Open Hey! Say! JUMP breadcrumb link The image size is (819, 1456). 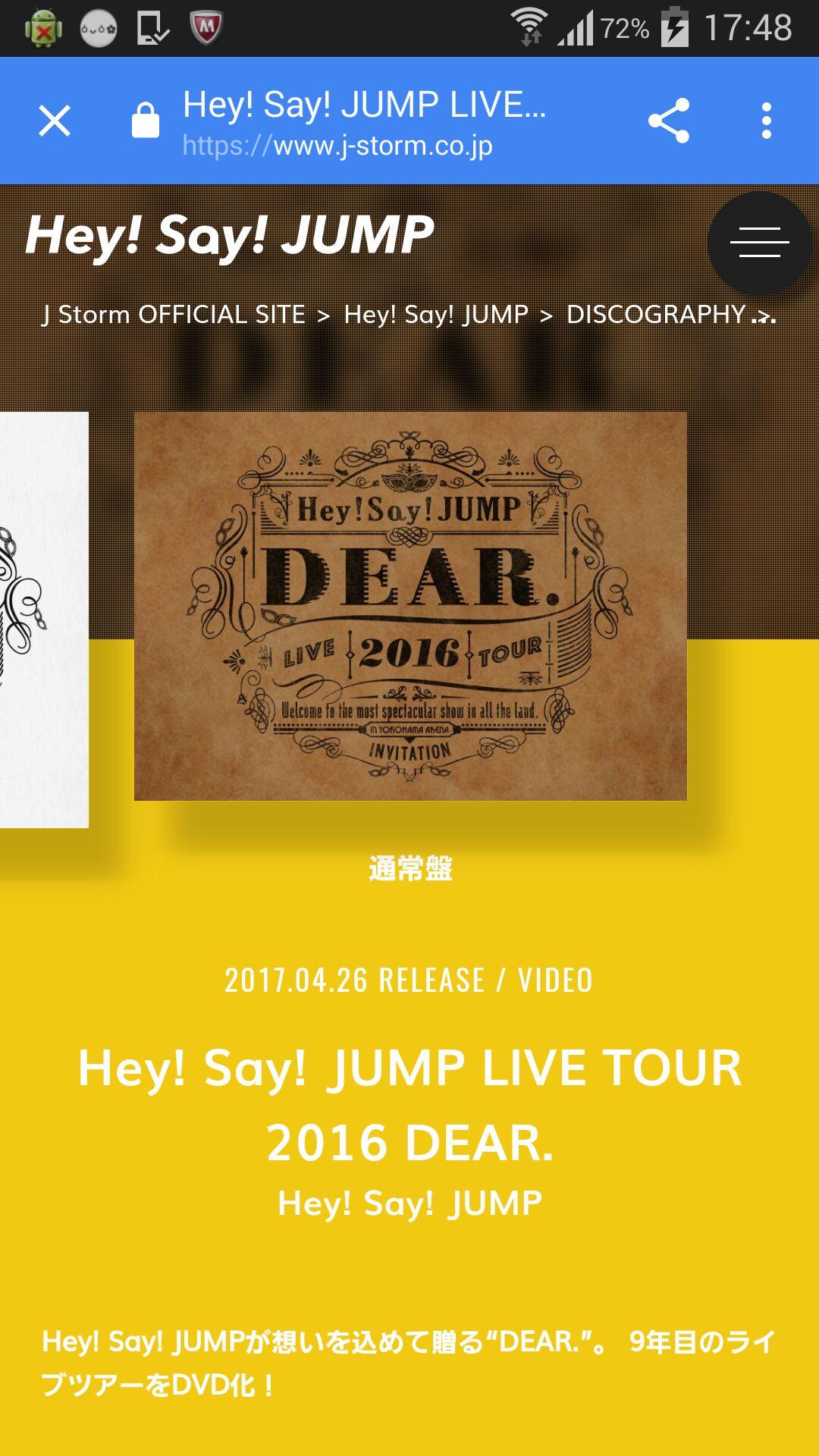point(436,314)
